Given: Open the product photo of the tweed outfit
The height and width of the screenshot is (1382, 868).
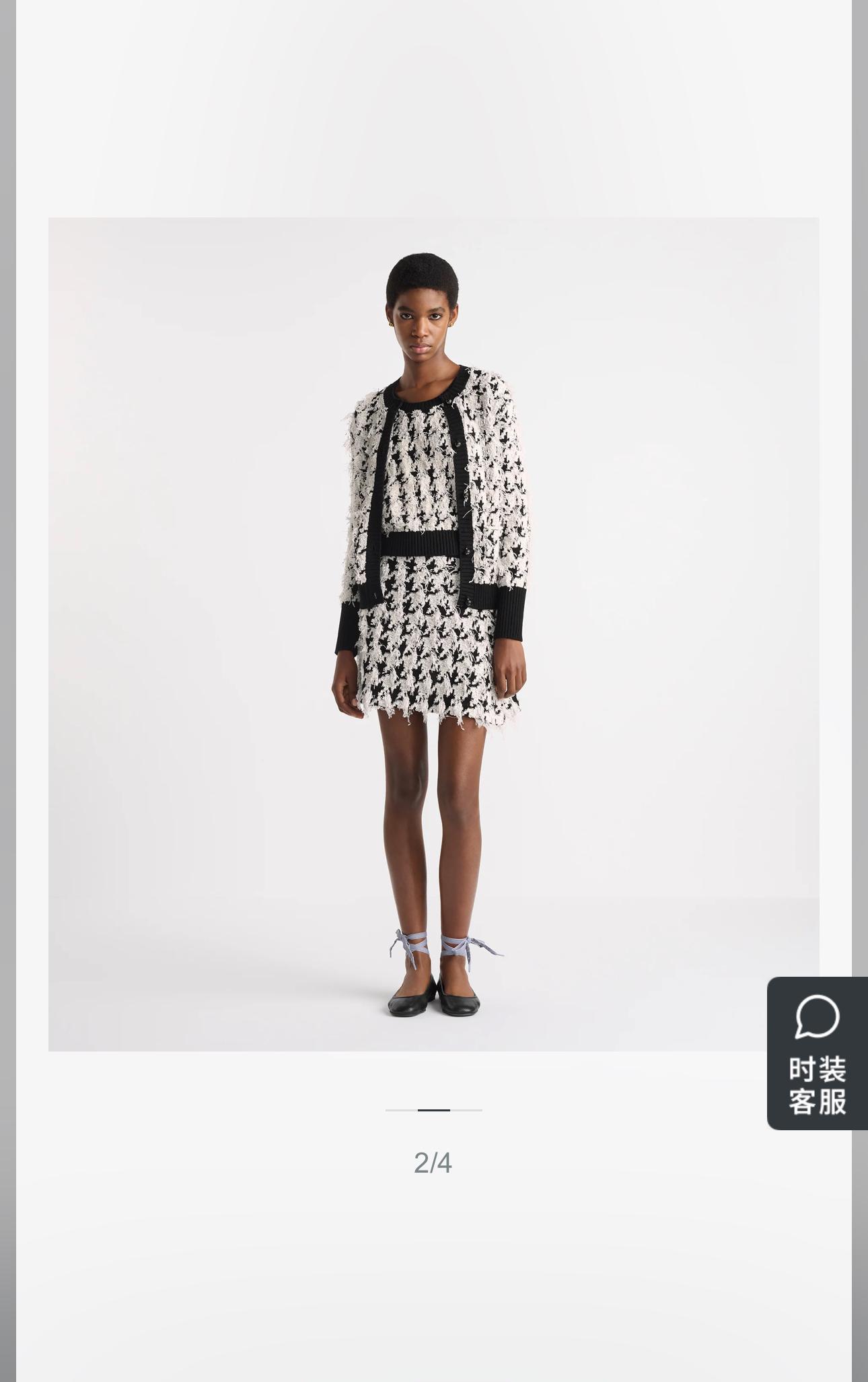Looking at the screenshot, I should [433, 633].
